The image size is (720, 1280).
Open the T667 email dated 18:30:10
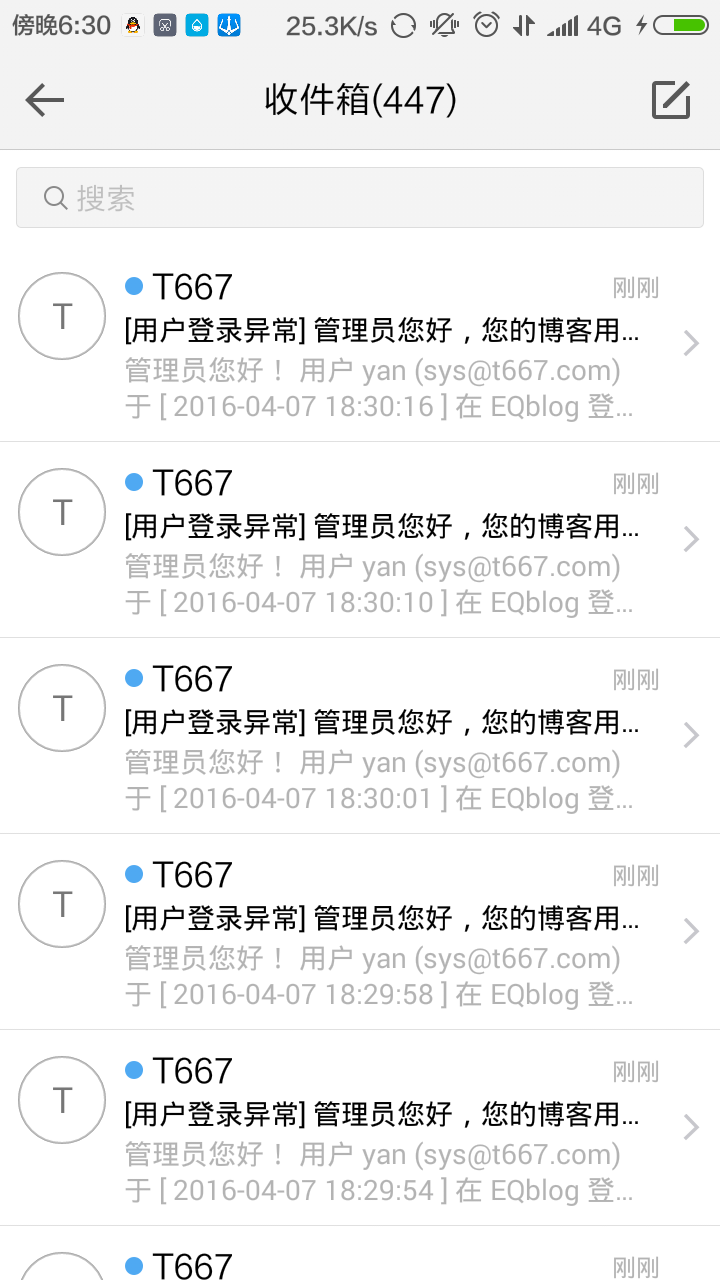[x=360, y=540]
